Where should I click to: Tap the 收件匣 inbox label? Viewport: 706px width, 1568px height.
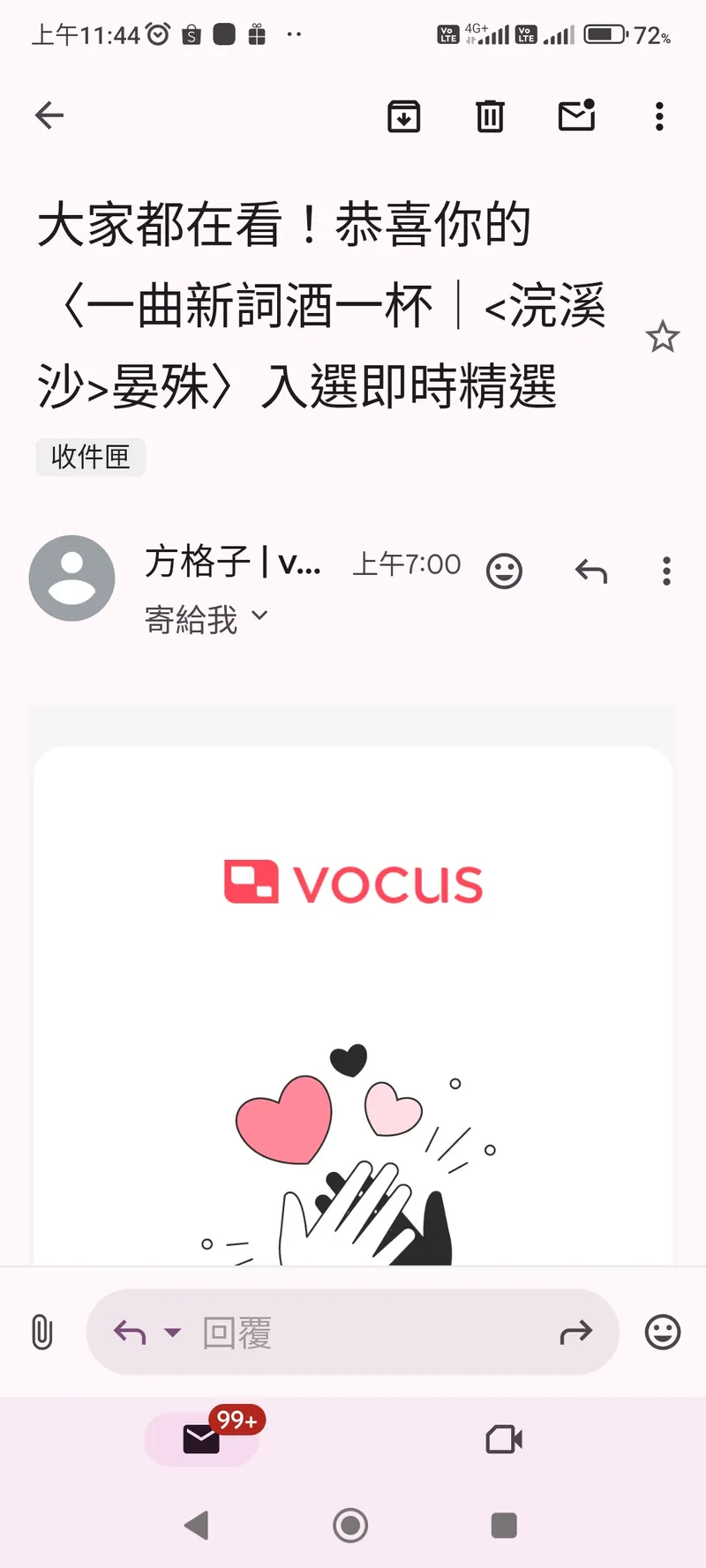coord(89,458)
